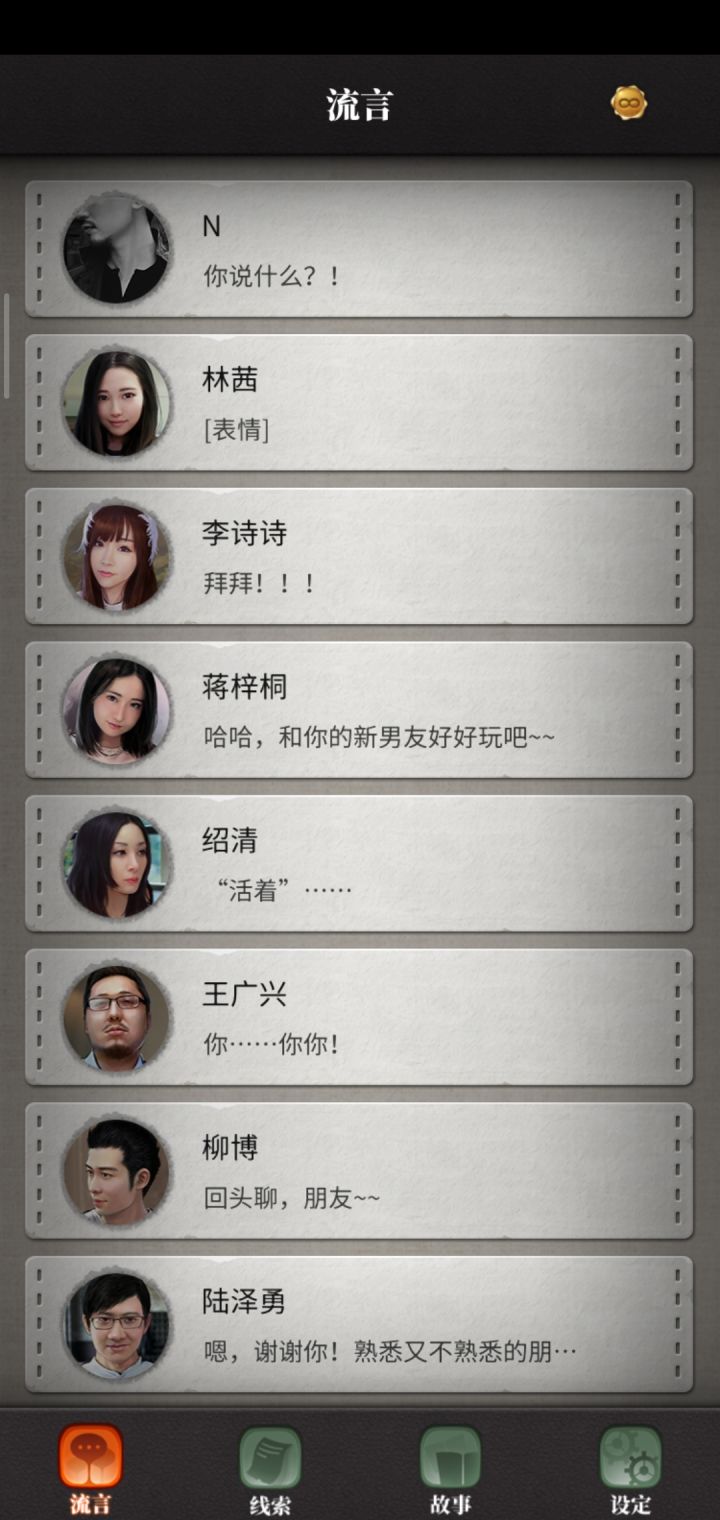Open the conversation with N
The height and width of the screenshot is (1520, 720).
[x=400, y=249]
